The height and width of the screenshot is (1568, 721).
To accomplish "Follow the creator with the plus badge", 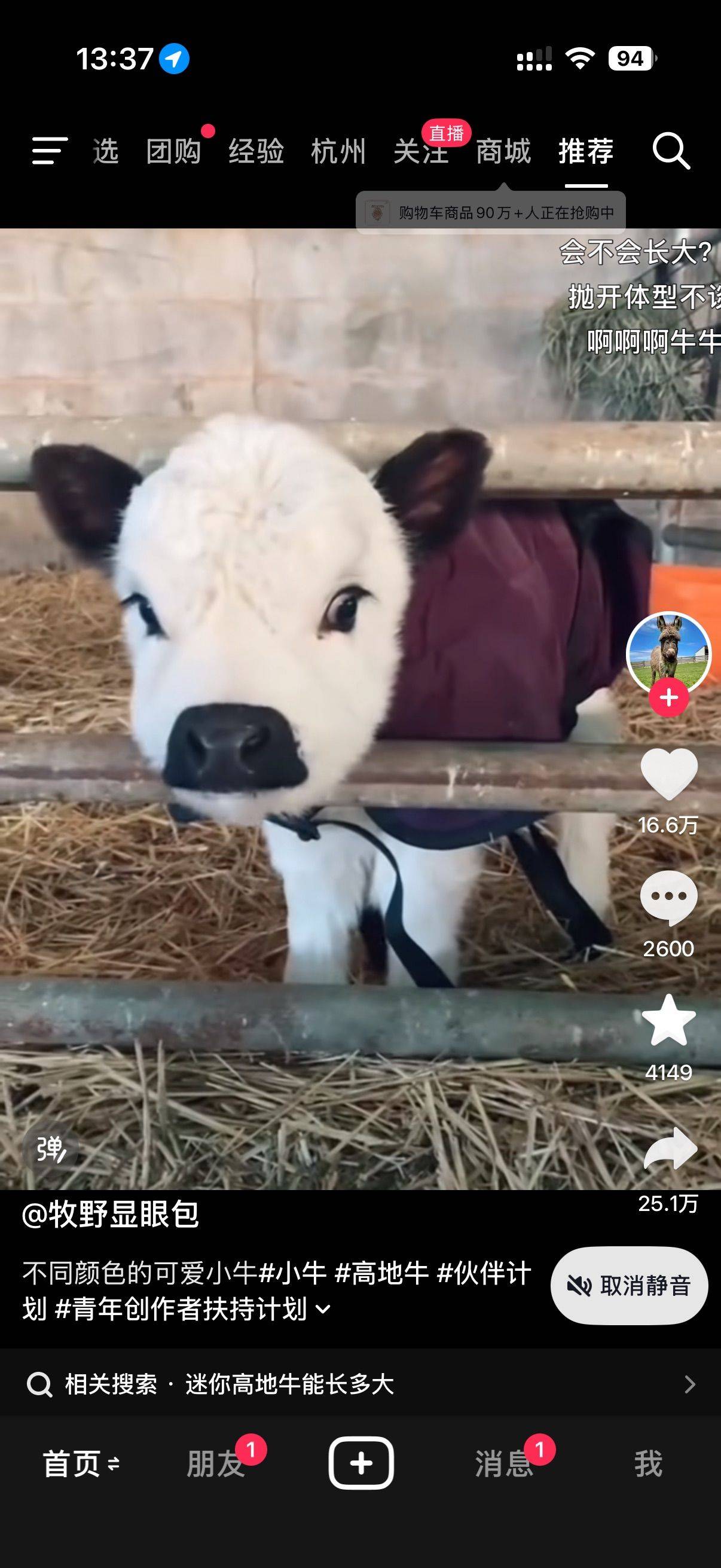I will 668,697.
